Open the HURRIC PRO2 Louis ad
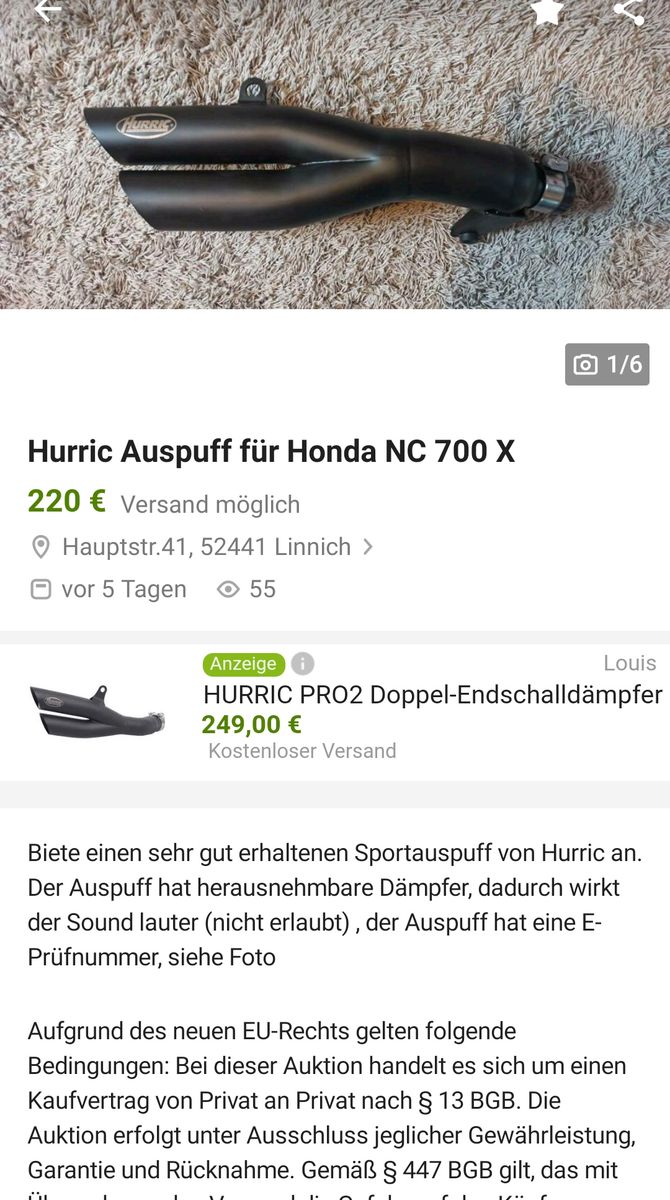This screenshot has width=670, height=1200. pos(432,694)
